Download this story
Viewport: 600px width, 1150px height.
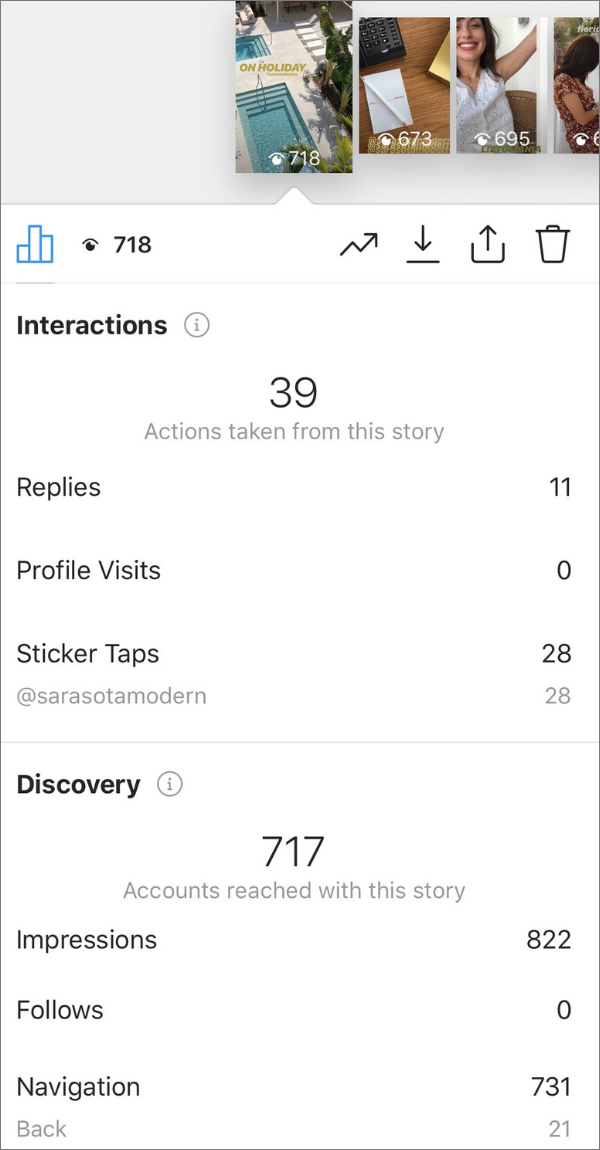coord(423,244)
